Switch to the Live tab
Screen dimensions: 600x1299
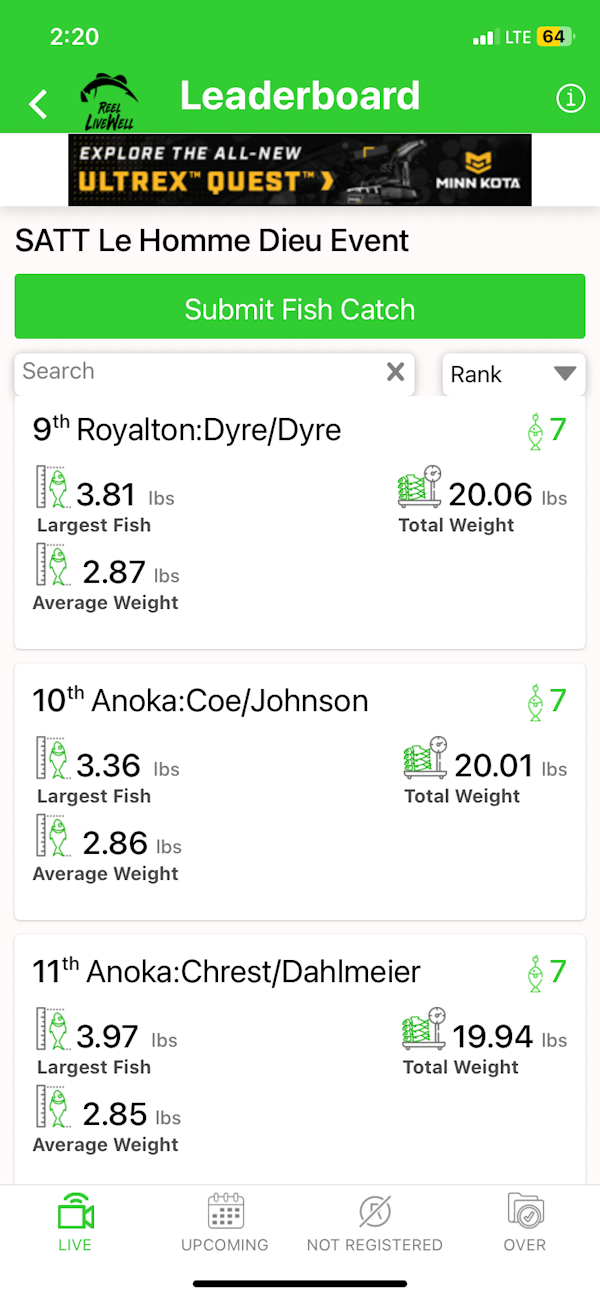click(x=75, y=1222)
